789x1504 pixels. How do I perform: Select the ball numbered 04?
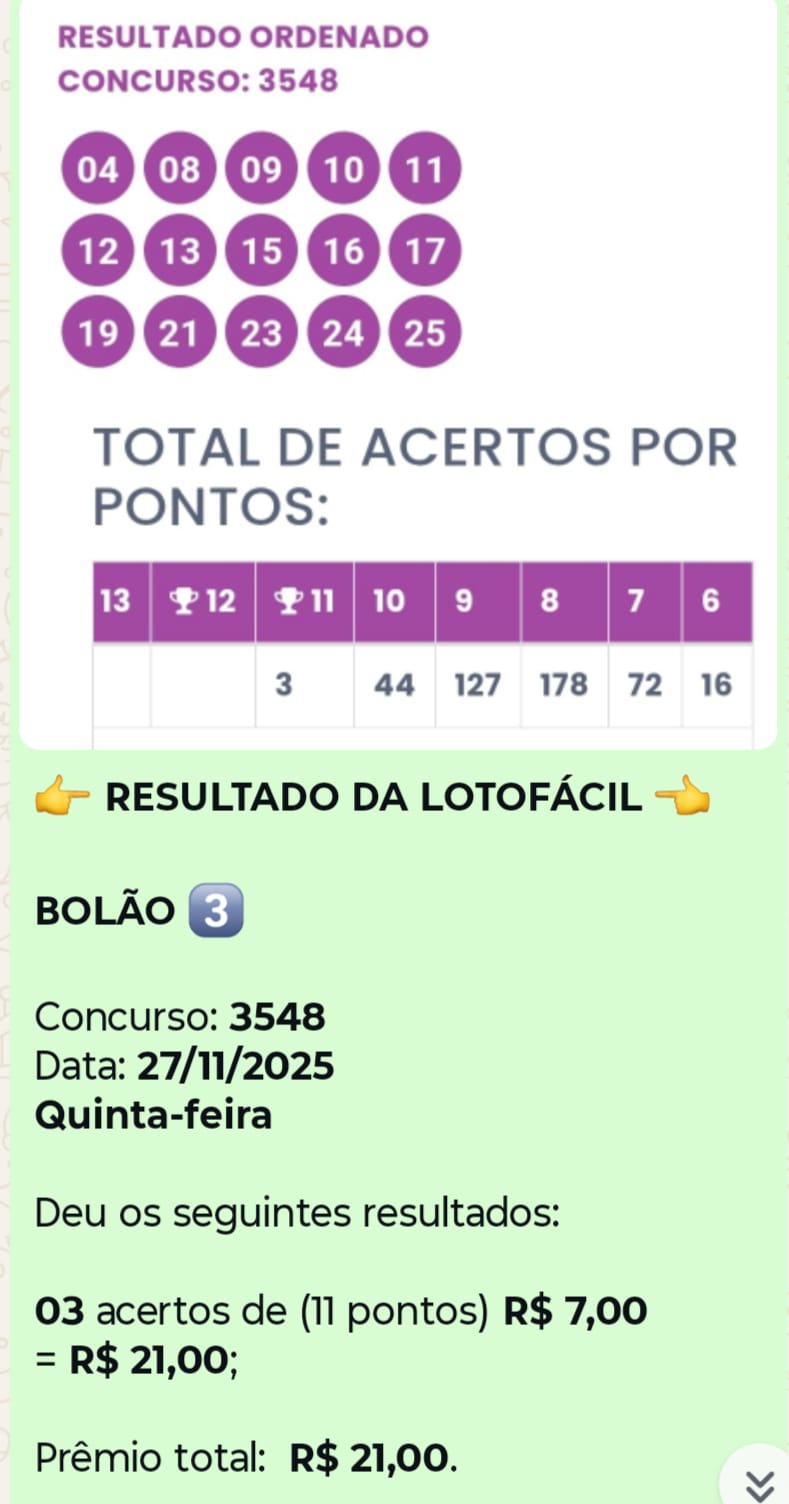tap(96, 169)
